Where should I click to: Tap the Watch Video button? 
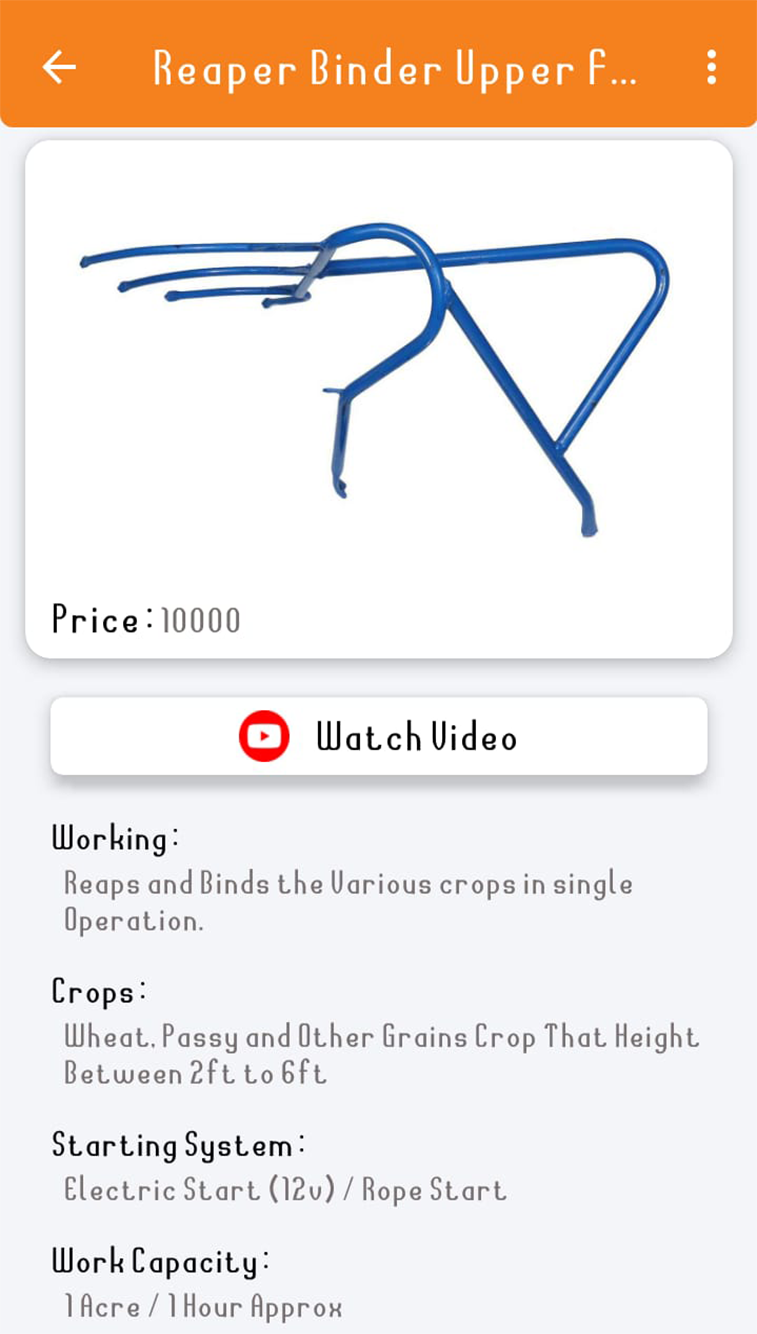379,736
